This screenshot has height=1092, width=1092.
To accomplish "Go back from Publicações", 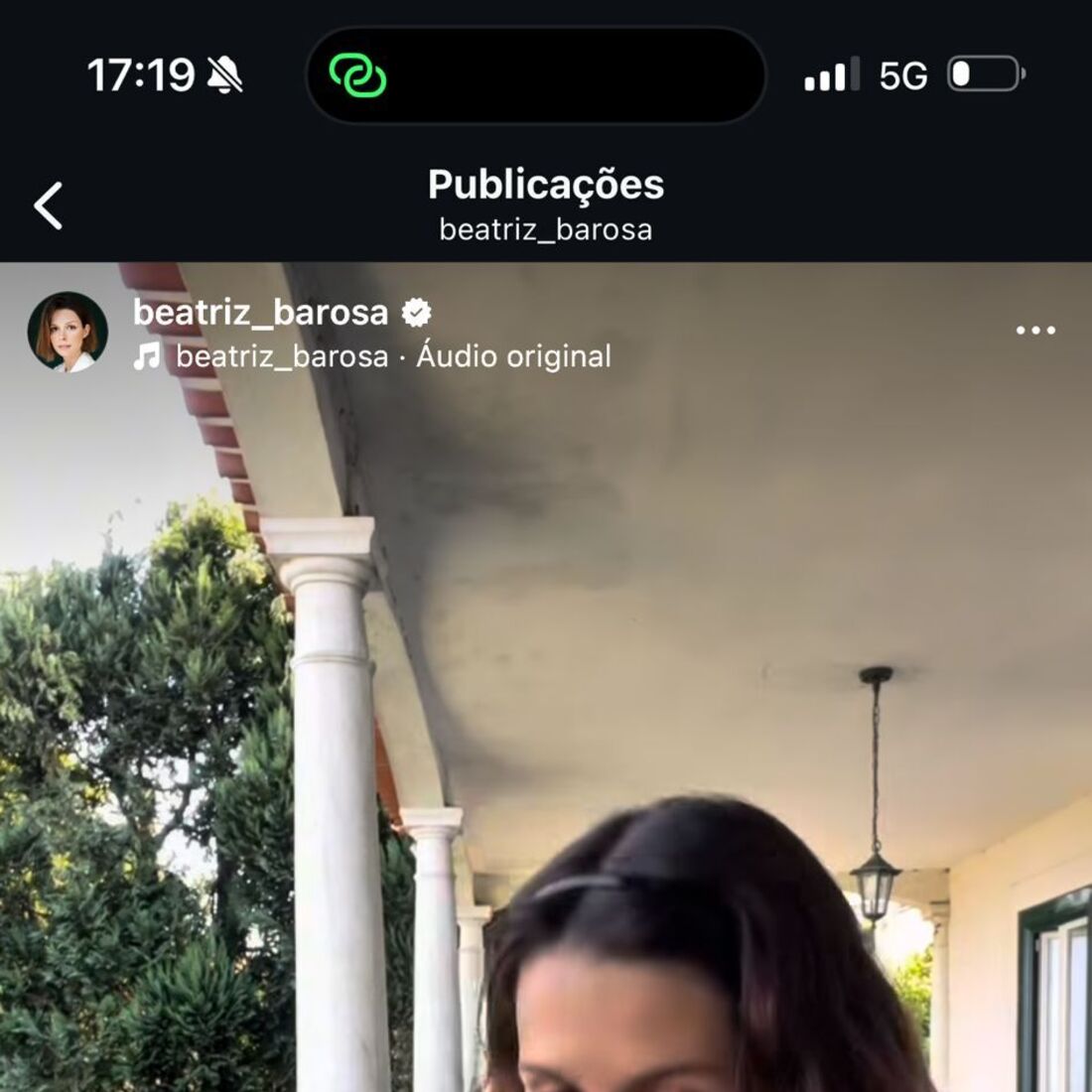I will click(x=48, y=205).
